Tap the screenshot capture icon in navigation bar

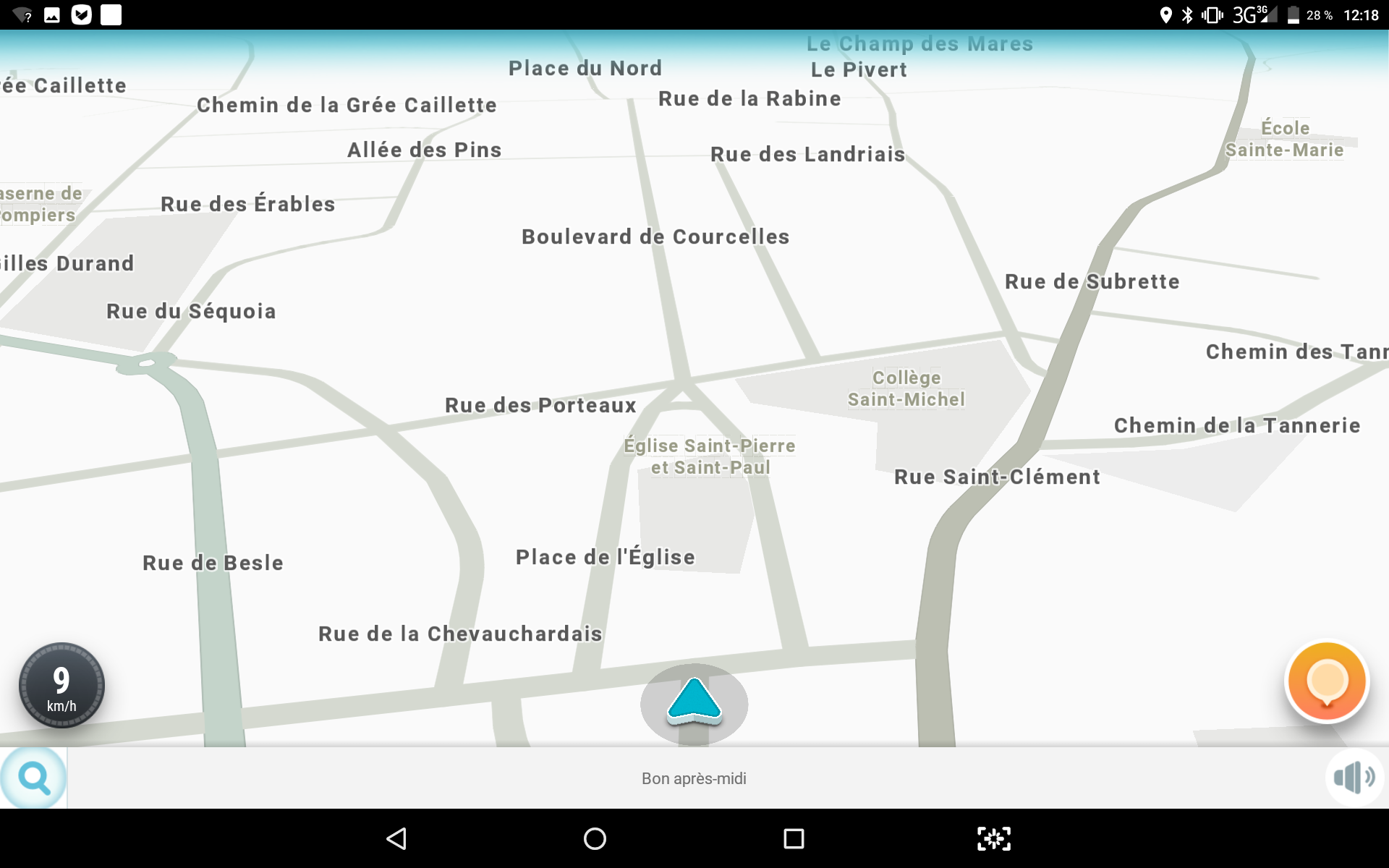(x=993, y=839)
